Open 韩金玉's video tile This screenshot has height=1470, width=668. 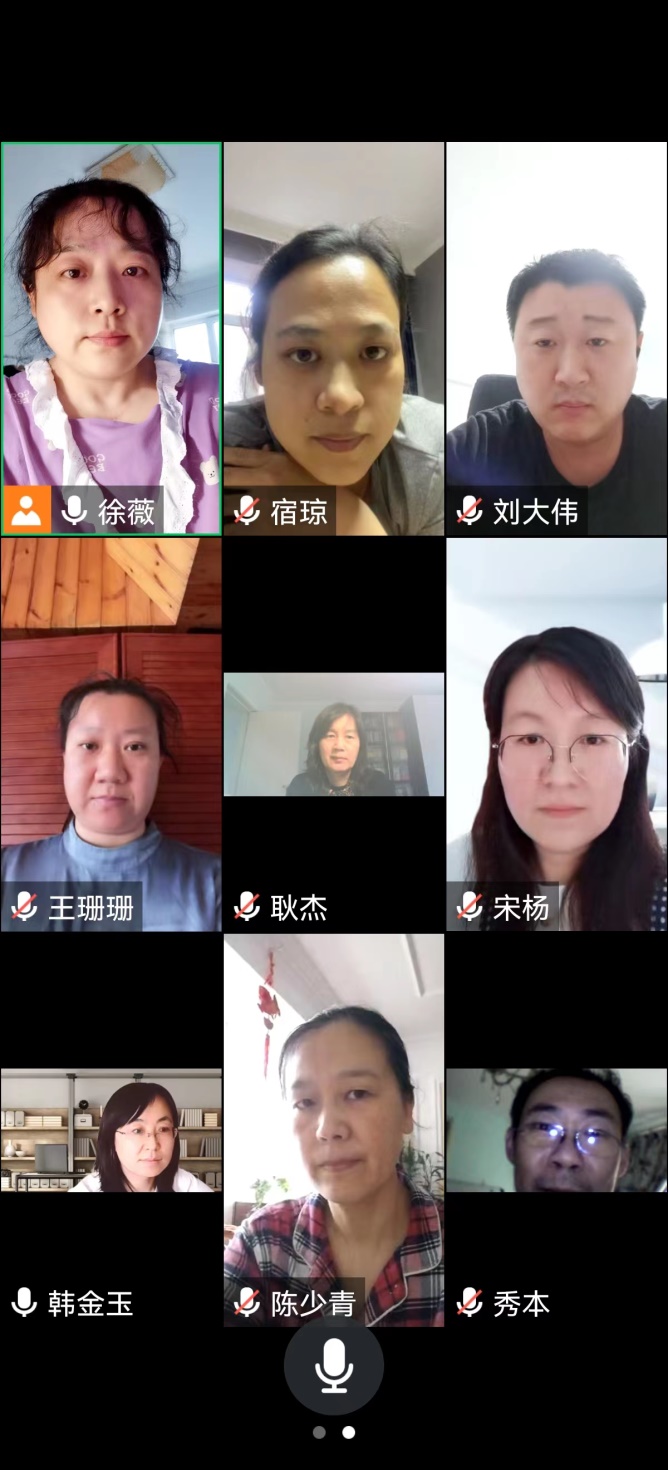coord(111,1130)
